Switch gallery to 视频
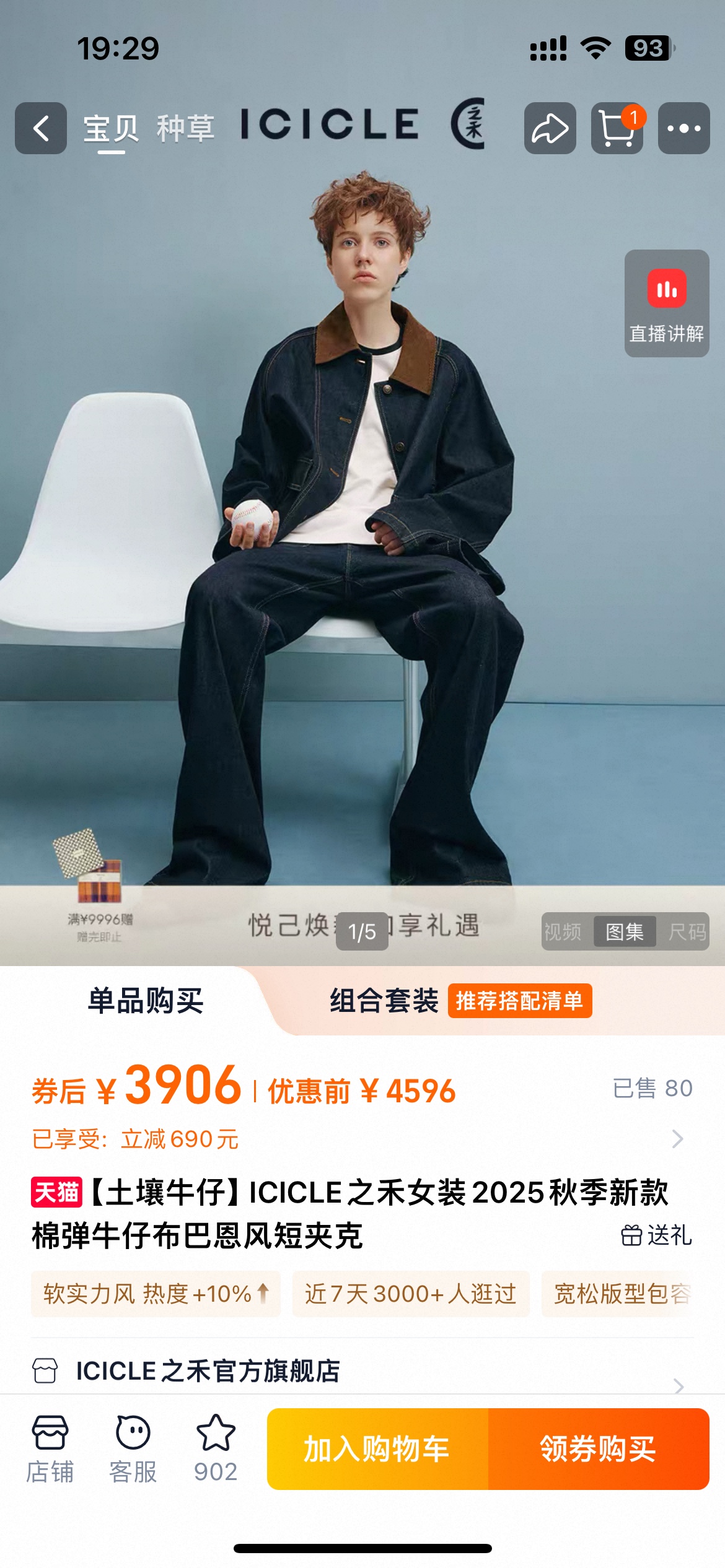This screenshot has width=725, height=1568. click(x=563, y=931)
